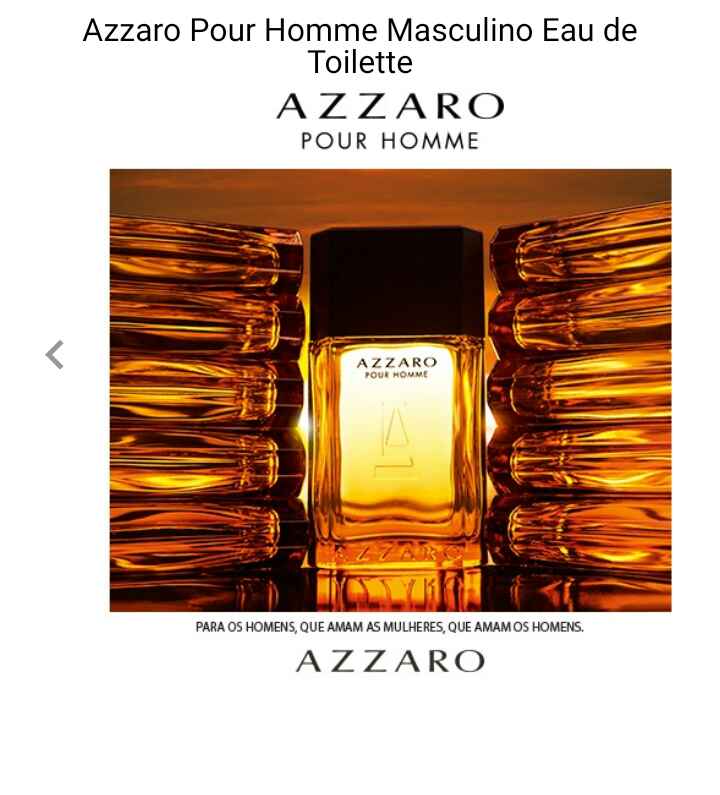Go to the previous product image
Screen dimensions: 720x795
[55, 354]
